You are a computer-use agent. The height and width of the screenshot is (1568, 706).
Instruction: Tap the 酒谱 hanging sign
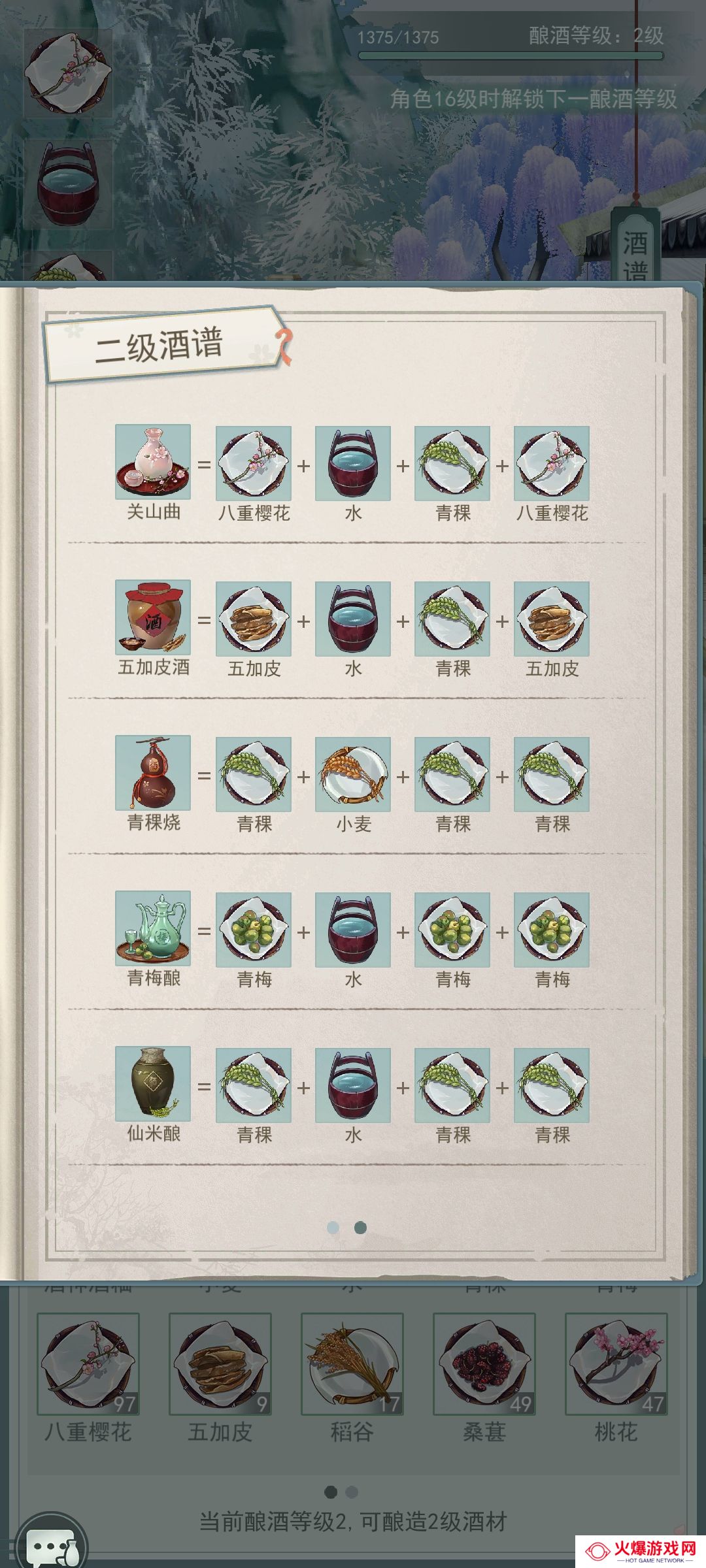click(635, 252)
